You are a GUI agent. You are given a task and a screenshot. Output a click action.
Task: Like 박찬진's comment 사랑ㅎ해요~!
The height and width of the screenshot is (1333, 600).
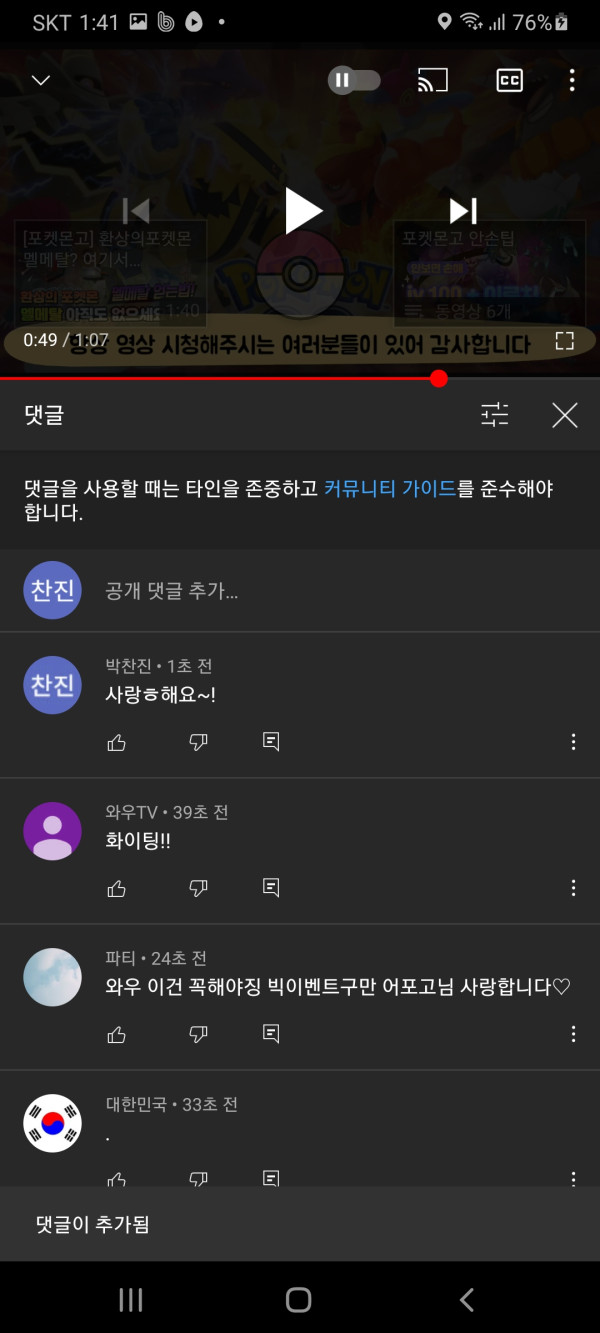click(117, 742)
